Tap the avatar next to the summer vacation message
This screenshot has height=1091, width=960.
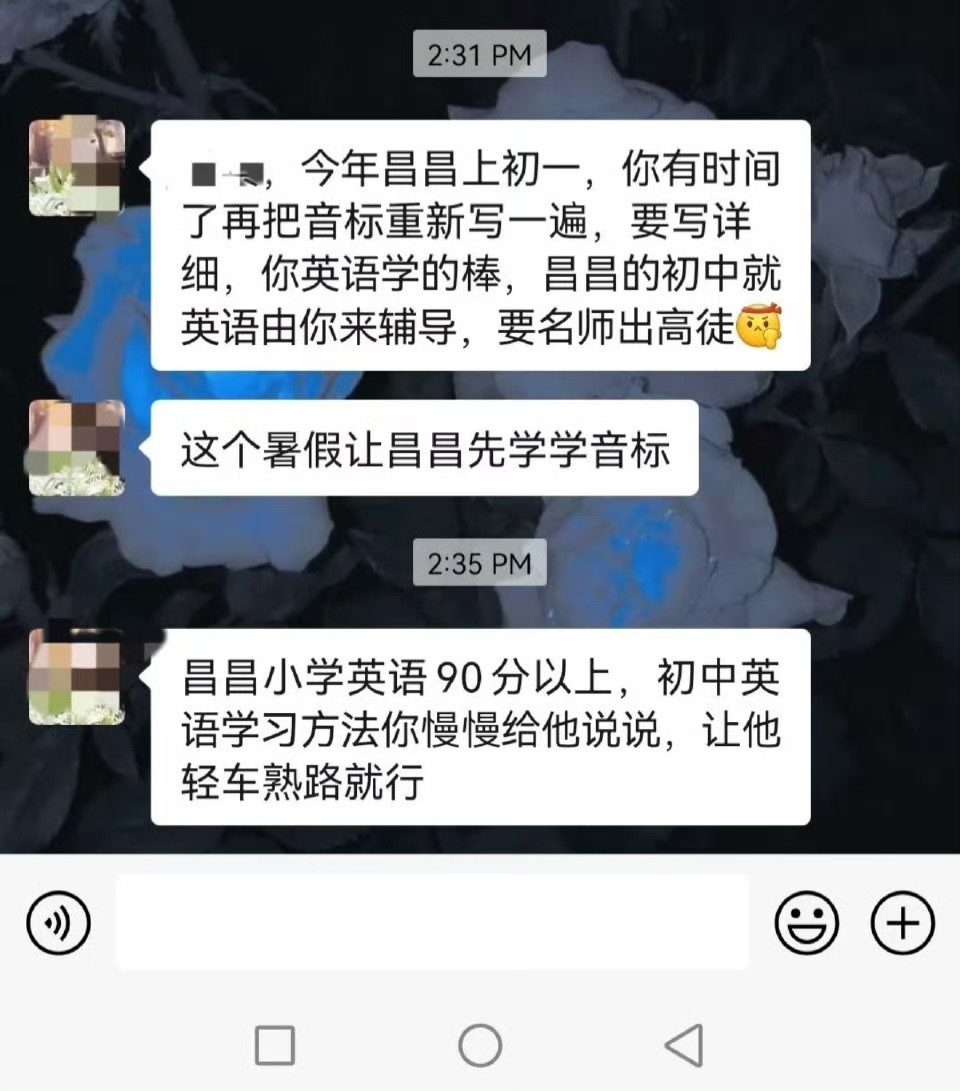(x=75, y=445)
